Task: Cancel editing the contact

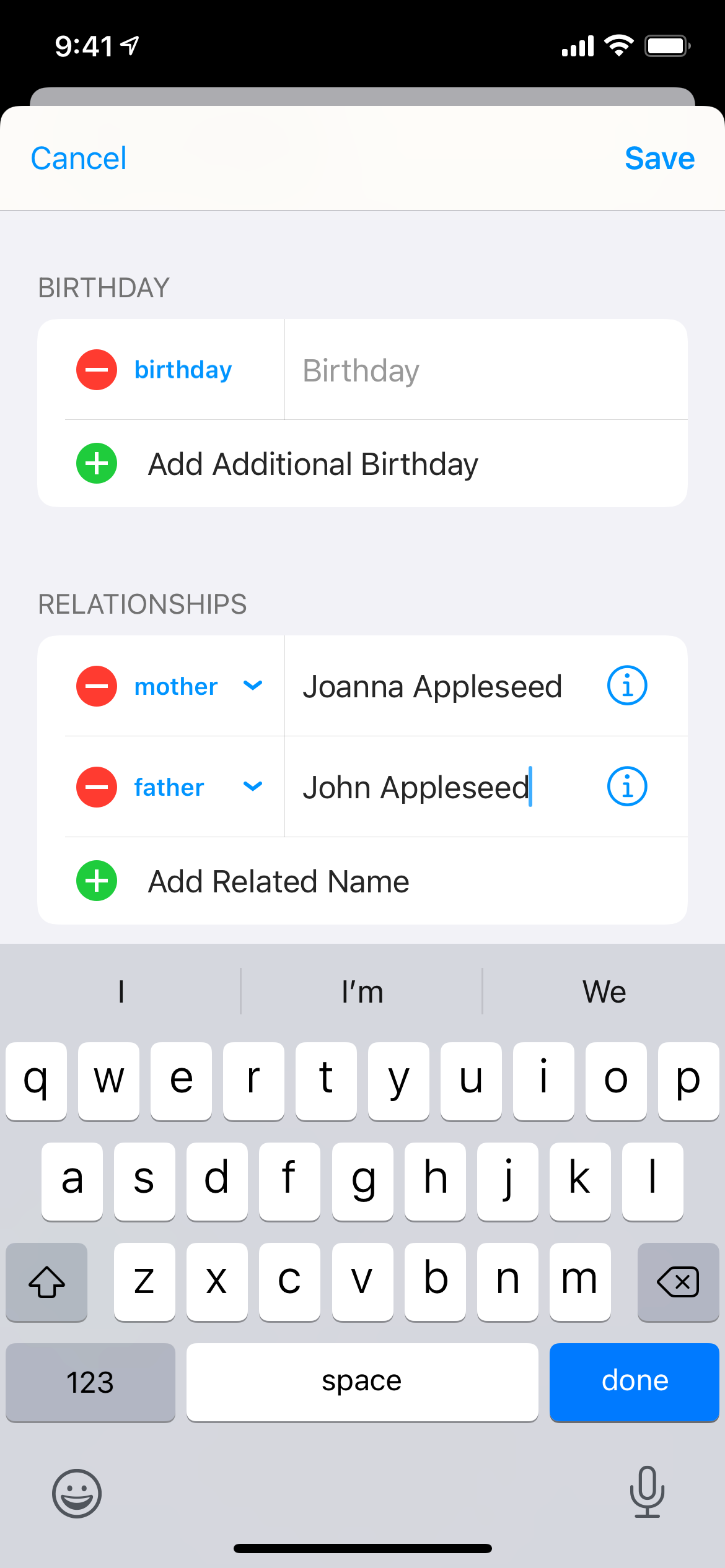Action: pos(79,159)
